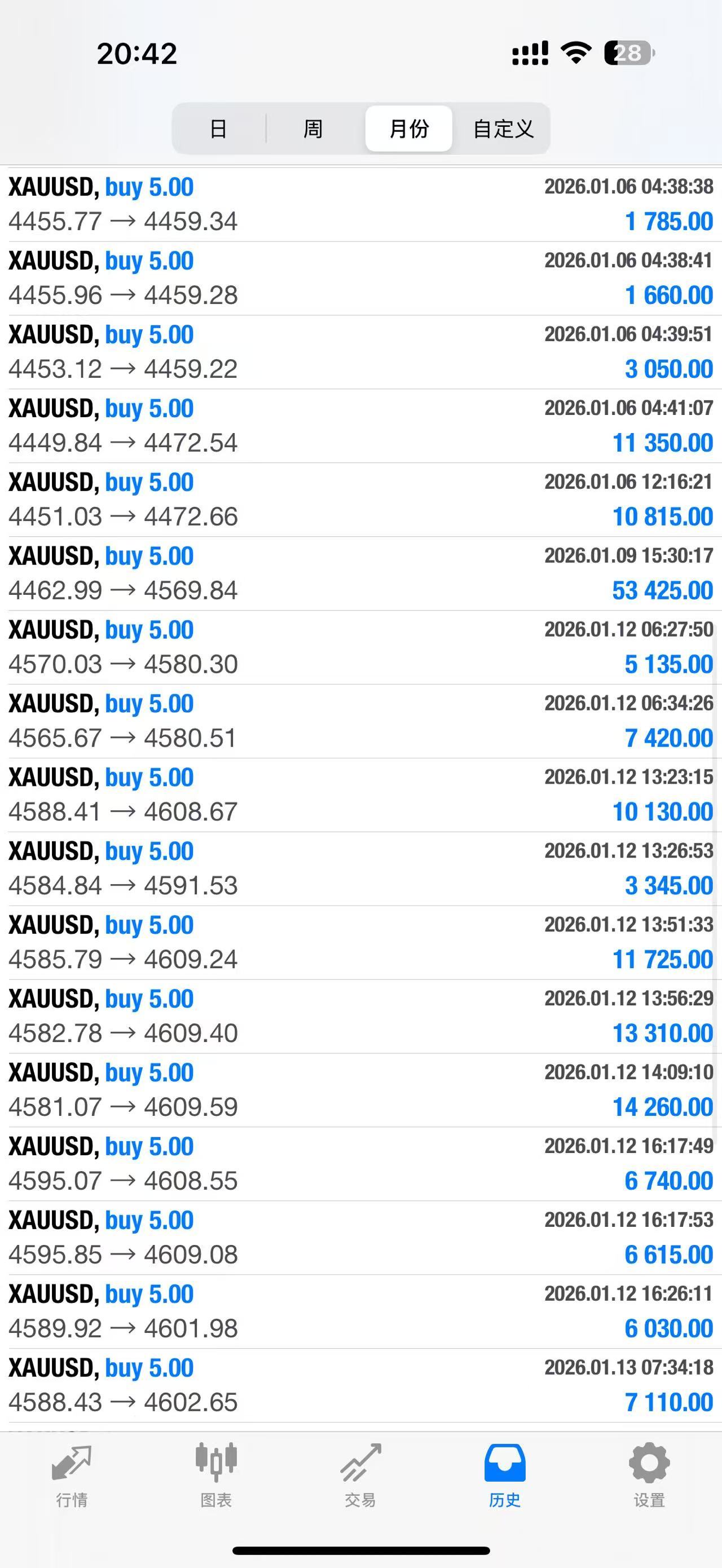Screen dimensions: 722x1568
Task: Open the trade with profit 11 350.00
Action: tap(361, 426)
